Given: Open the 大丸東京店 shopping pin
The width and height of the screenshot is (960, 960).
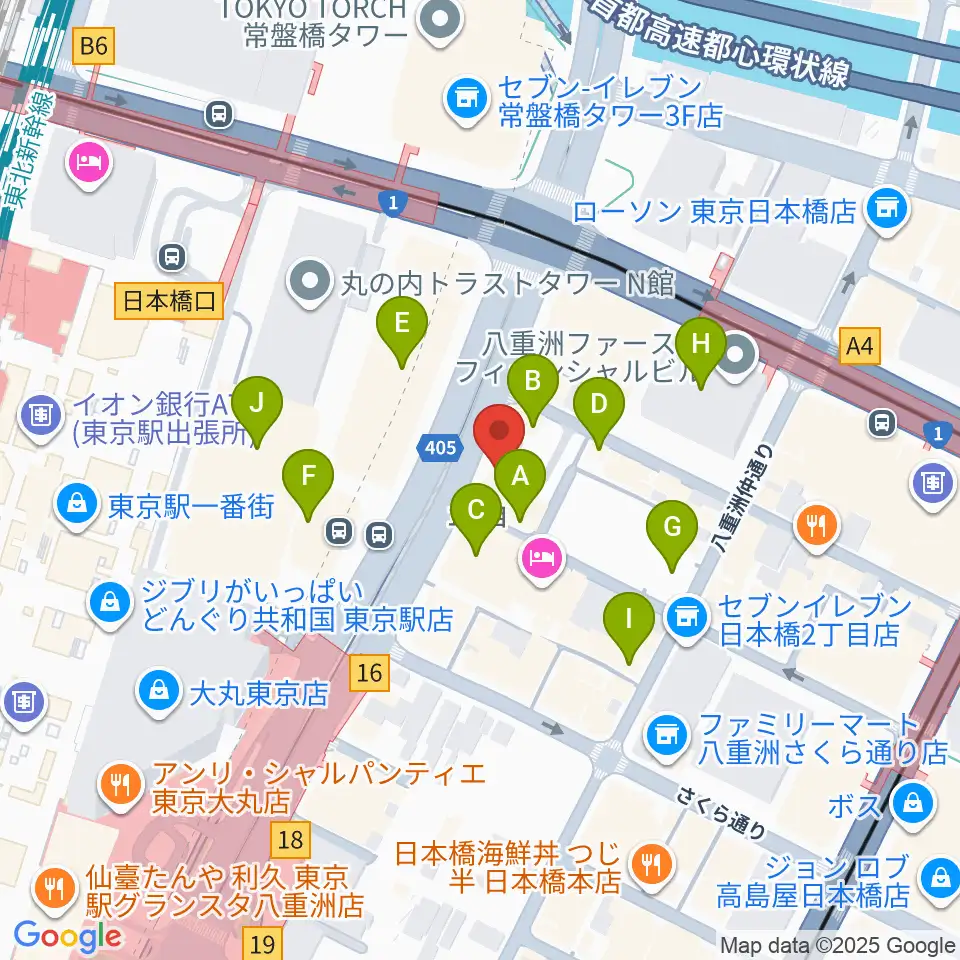Looking at the screenshot, I should (159, 692).
